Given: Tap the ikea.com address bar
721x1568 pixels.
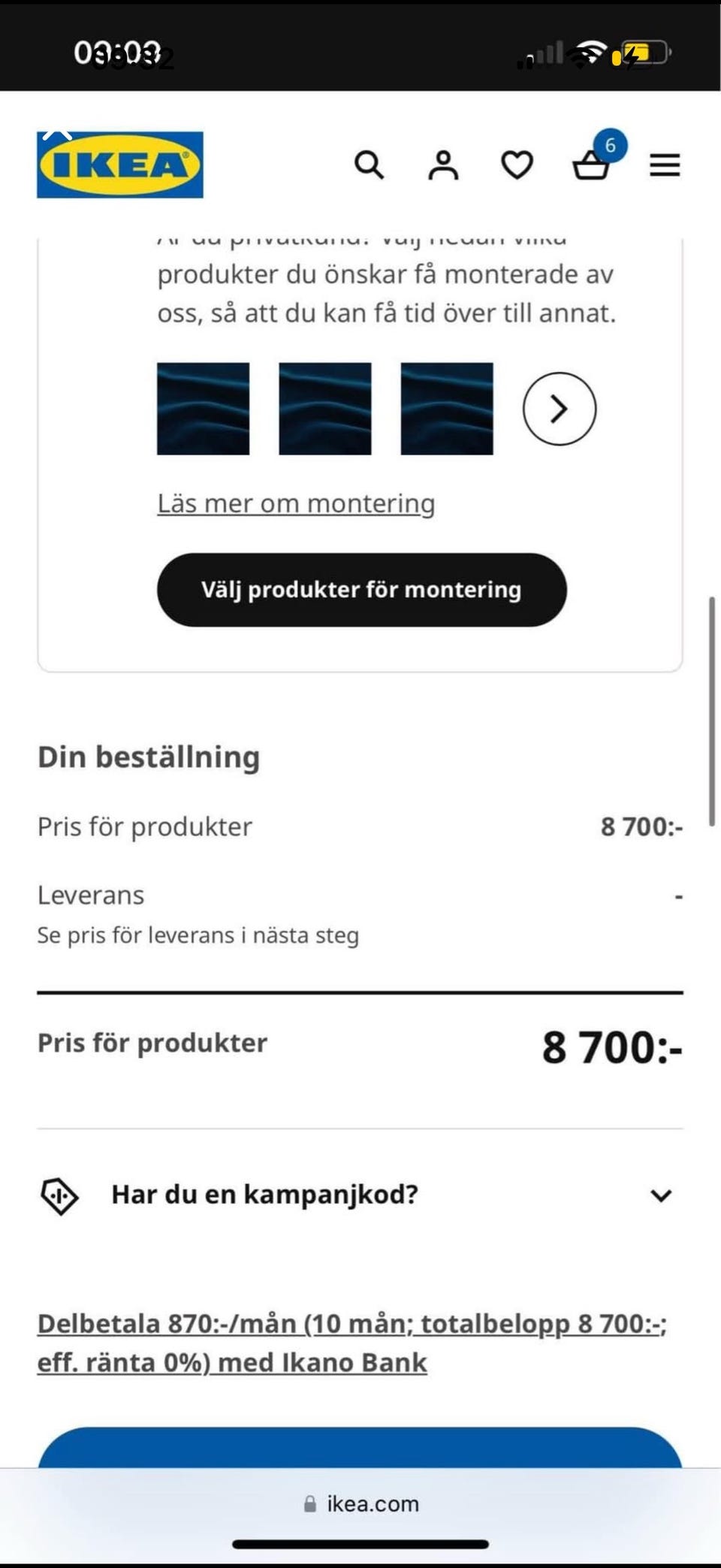Looking at the screenshot, I should (x=362, y=1503).
